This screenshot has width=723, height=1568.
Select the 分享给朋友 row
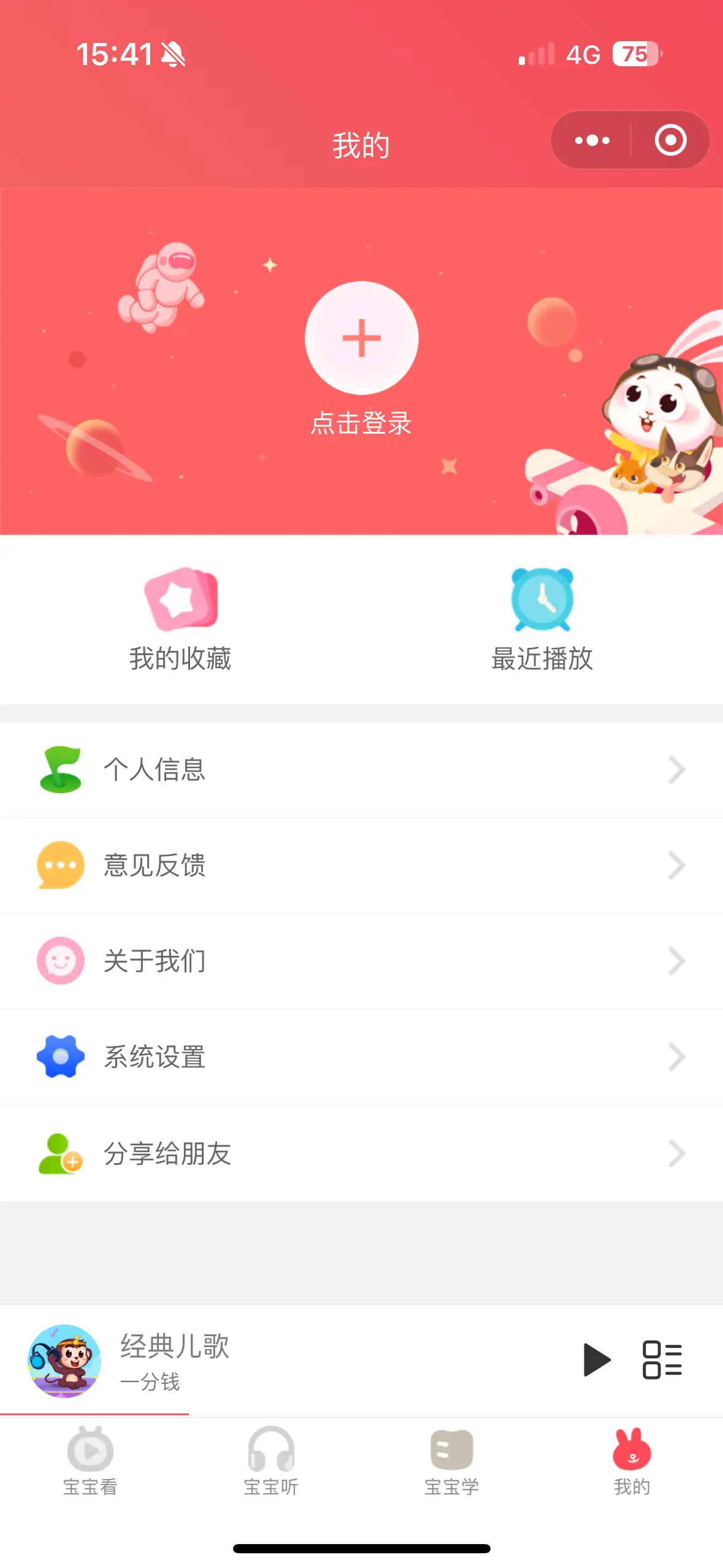point(361,1153)
